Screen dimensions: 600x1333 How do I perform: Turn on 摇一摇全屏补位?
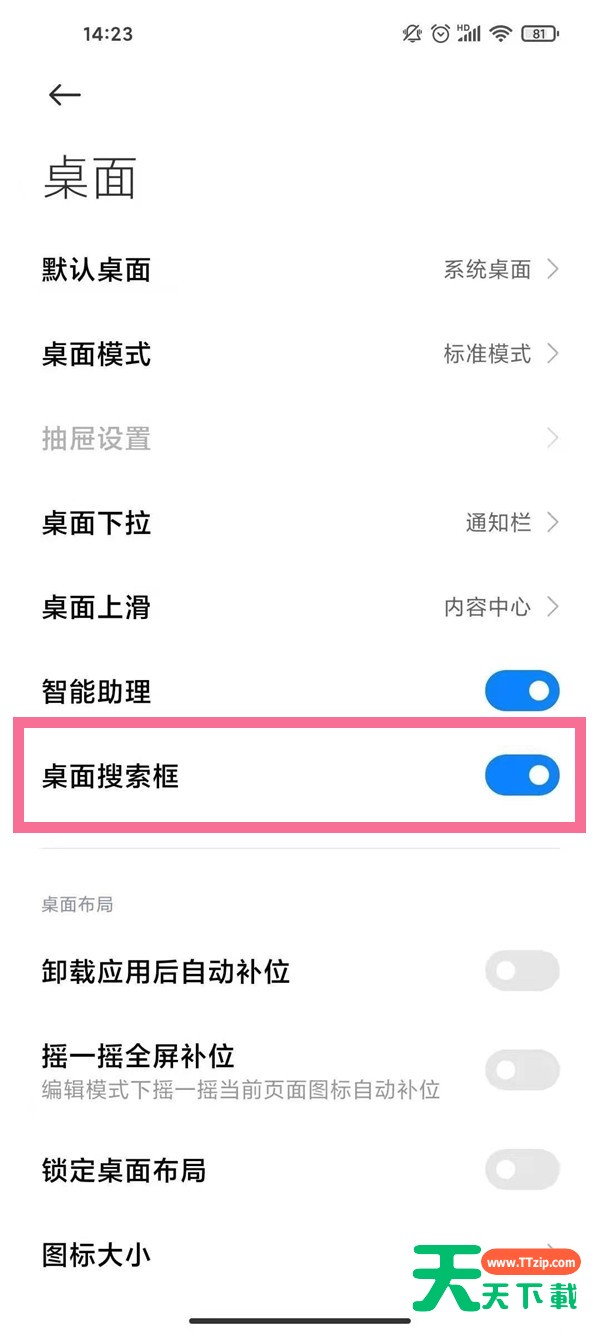coord(522,1070)
